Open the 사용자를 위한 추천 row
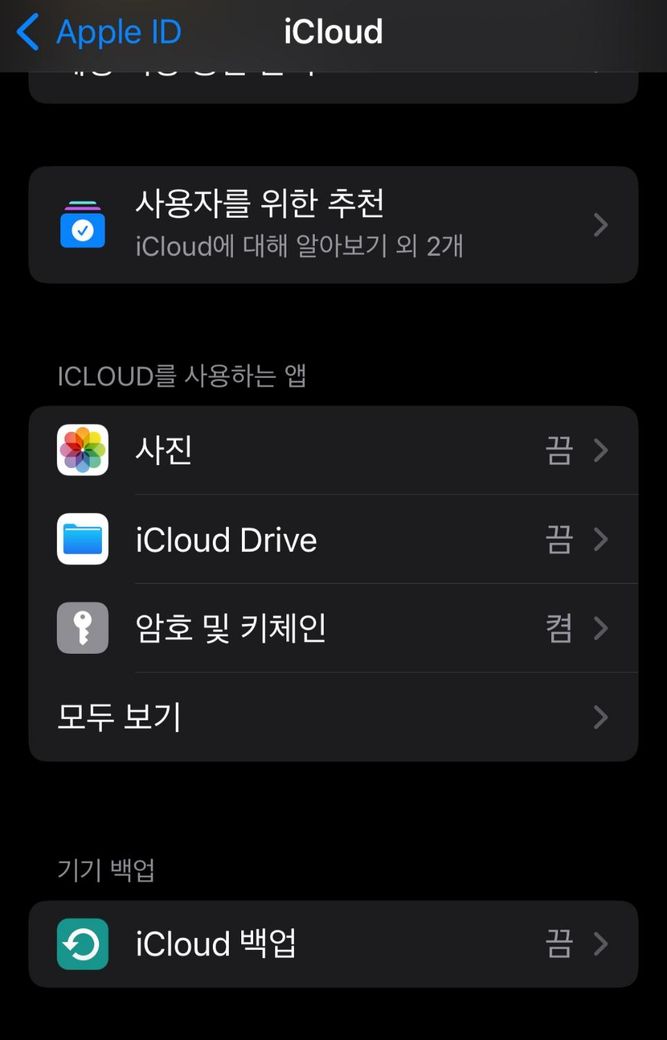The height and width of the screenshot is (1040, 667). [x=333, y=224]
